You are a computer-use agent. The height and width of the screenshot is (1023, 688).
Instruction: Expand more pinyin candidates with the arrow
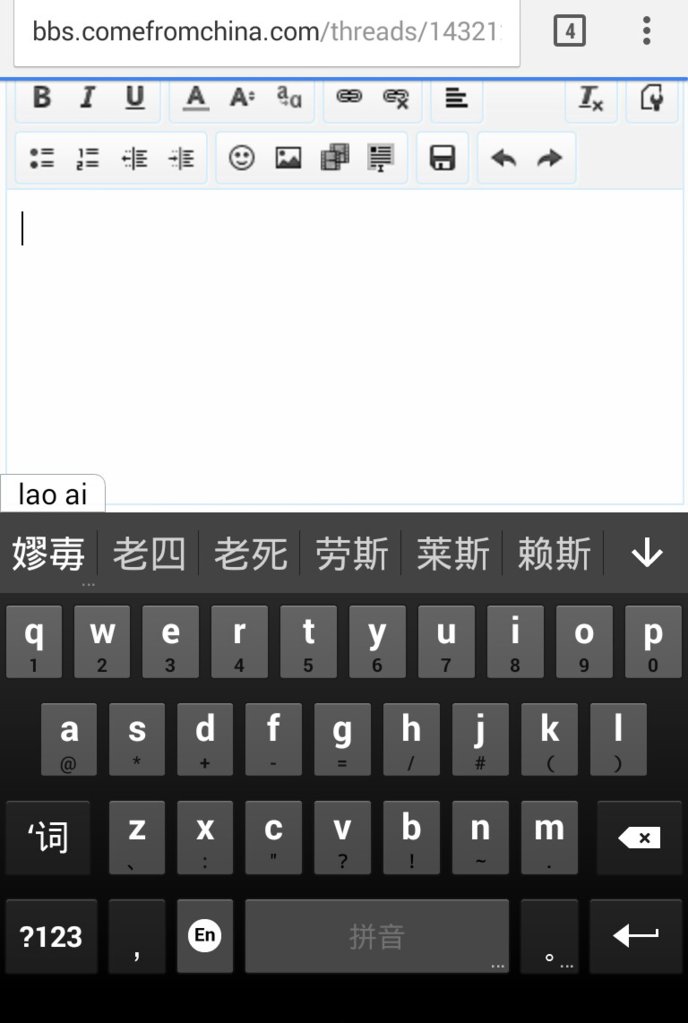tap(647, 553)
